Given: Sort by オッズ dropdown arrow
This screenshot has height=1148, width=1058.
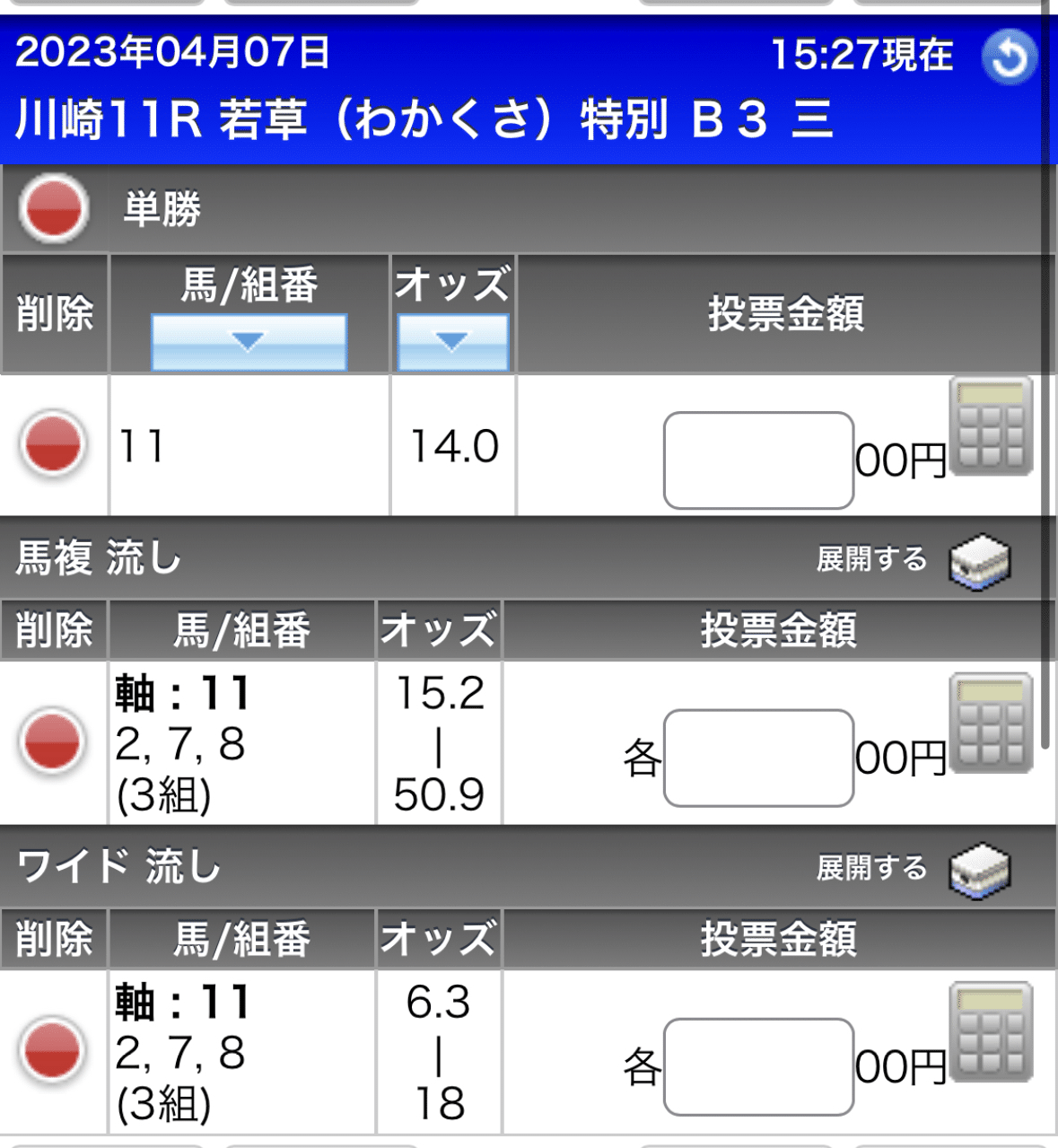Looking at the screenshot, I should [x=452, y=342].
